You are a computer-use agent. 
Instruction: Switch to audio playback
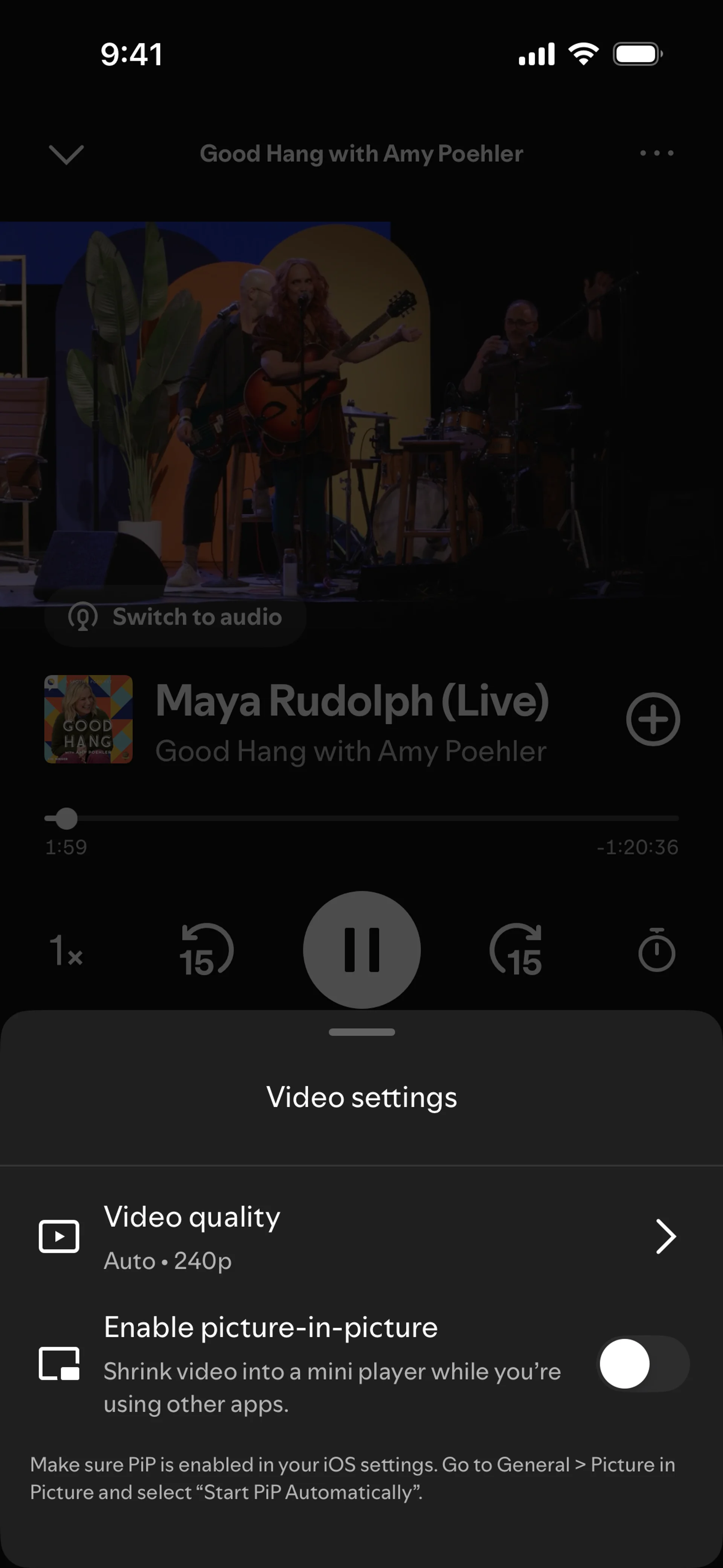coord(175,617)
